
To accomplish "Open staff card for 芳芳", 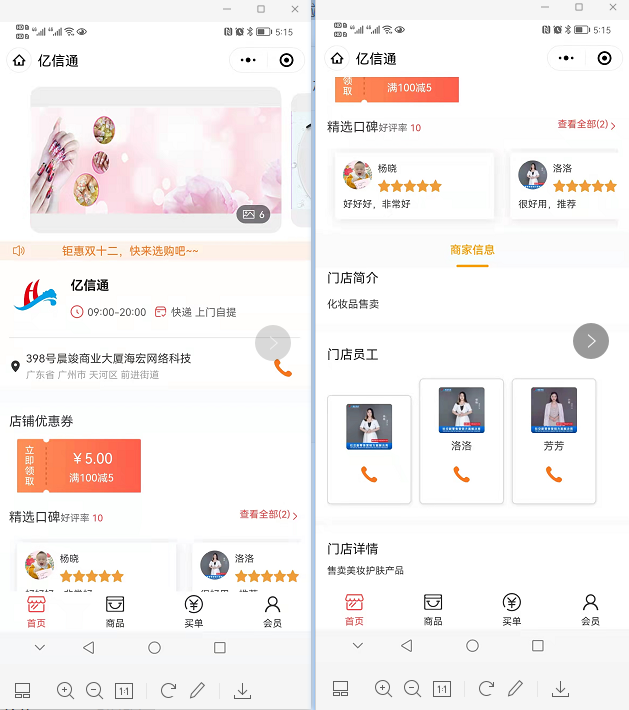I will point(553,418).
